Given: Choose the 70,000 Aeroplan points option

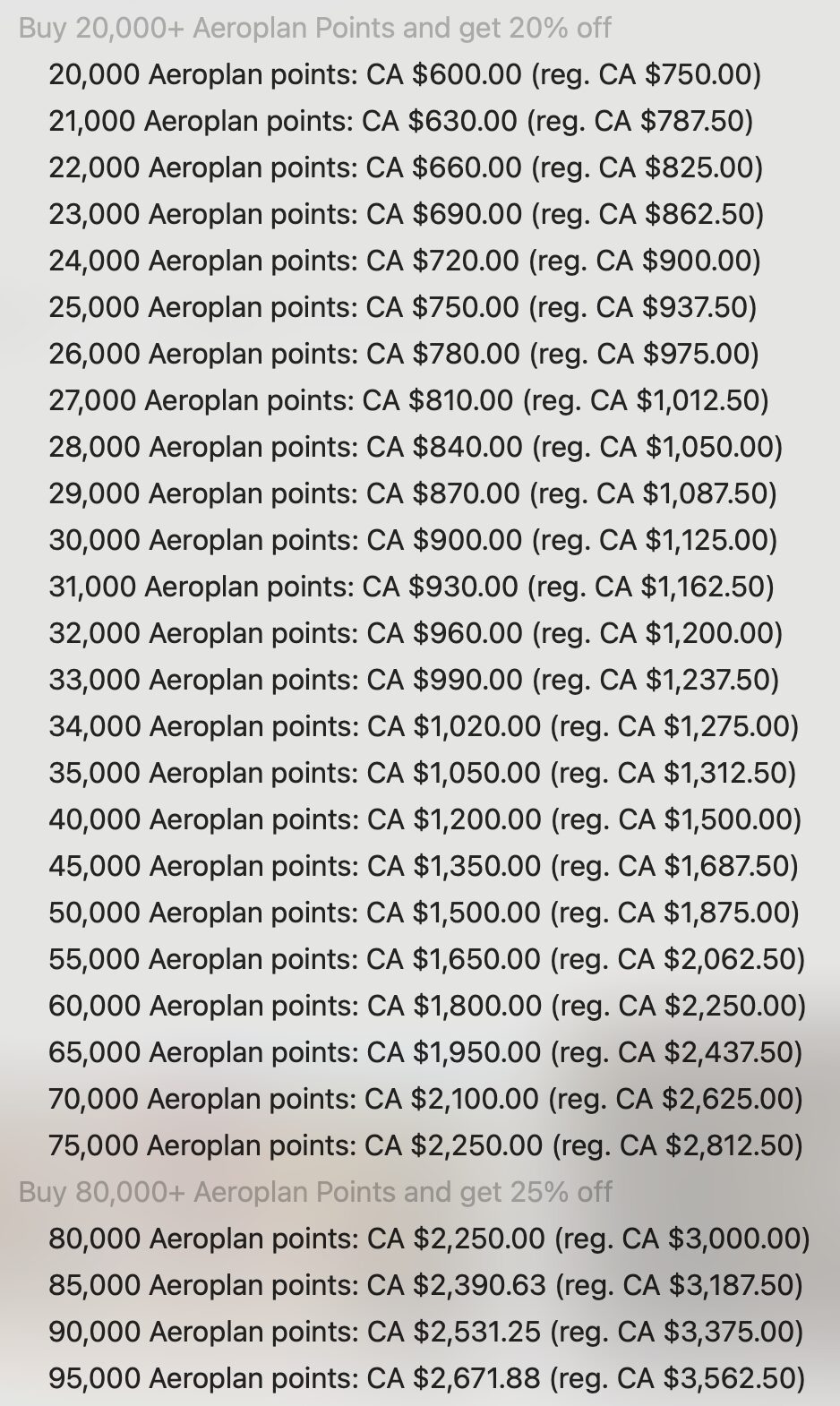Looking at the screenshot, I should tap(426, 1099).
